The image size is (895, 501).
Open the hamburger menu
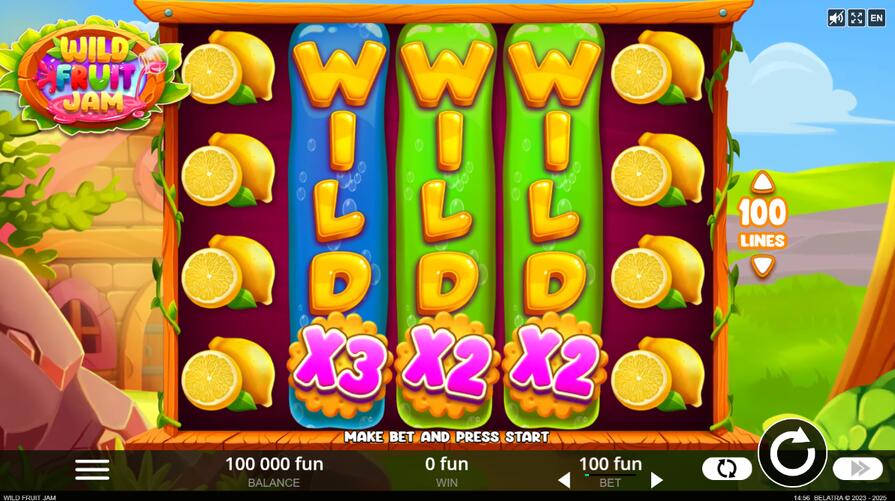[92, 469]
